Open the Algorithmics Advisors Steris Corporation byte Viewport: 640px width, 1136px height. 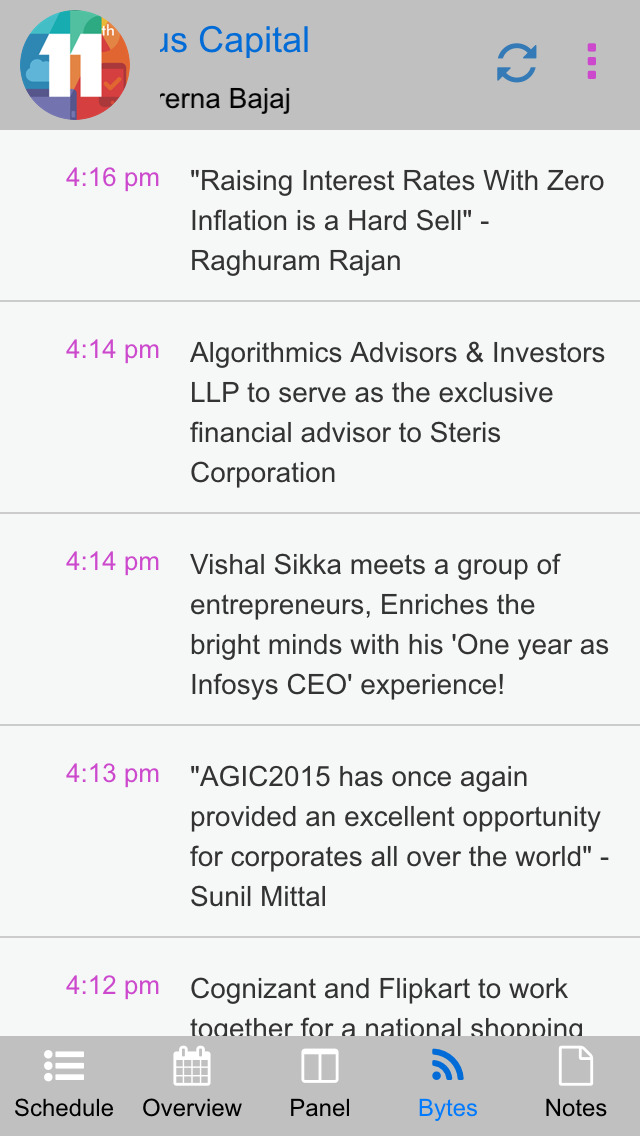pyautogui.click(x=320, y=407)
